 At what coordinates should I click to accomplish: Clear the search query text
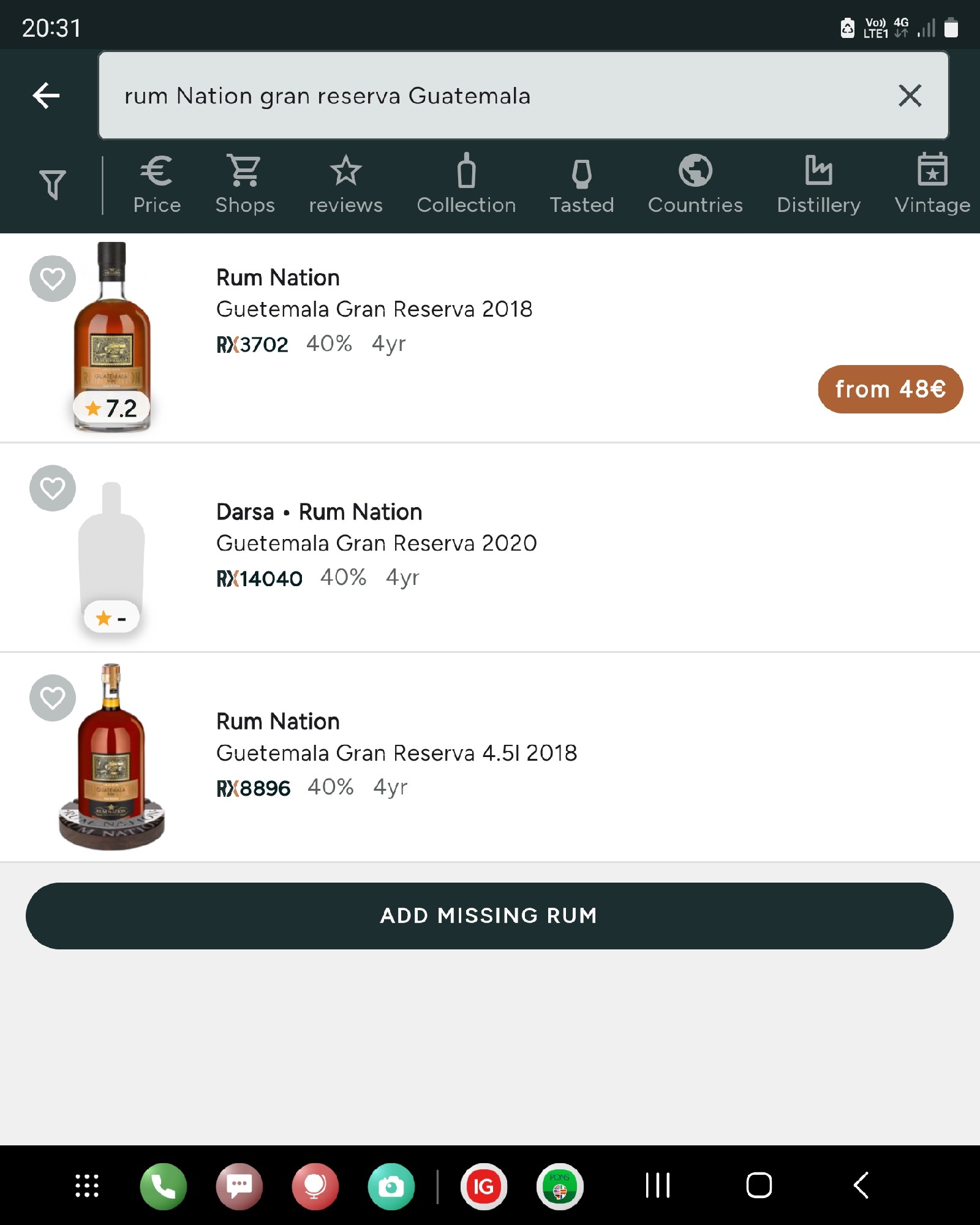coord(910,96)
